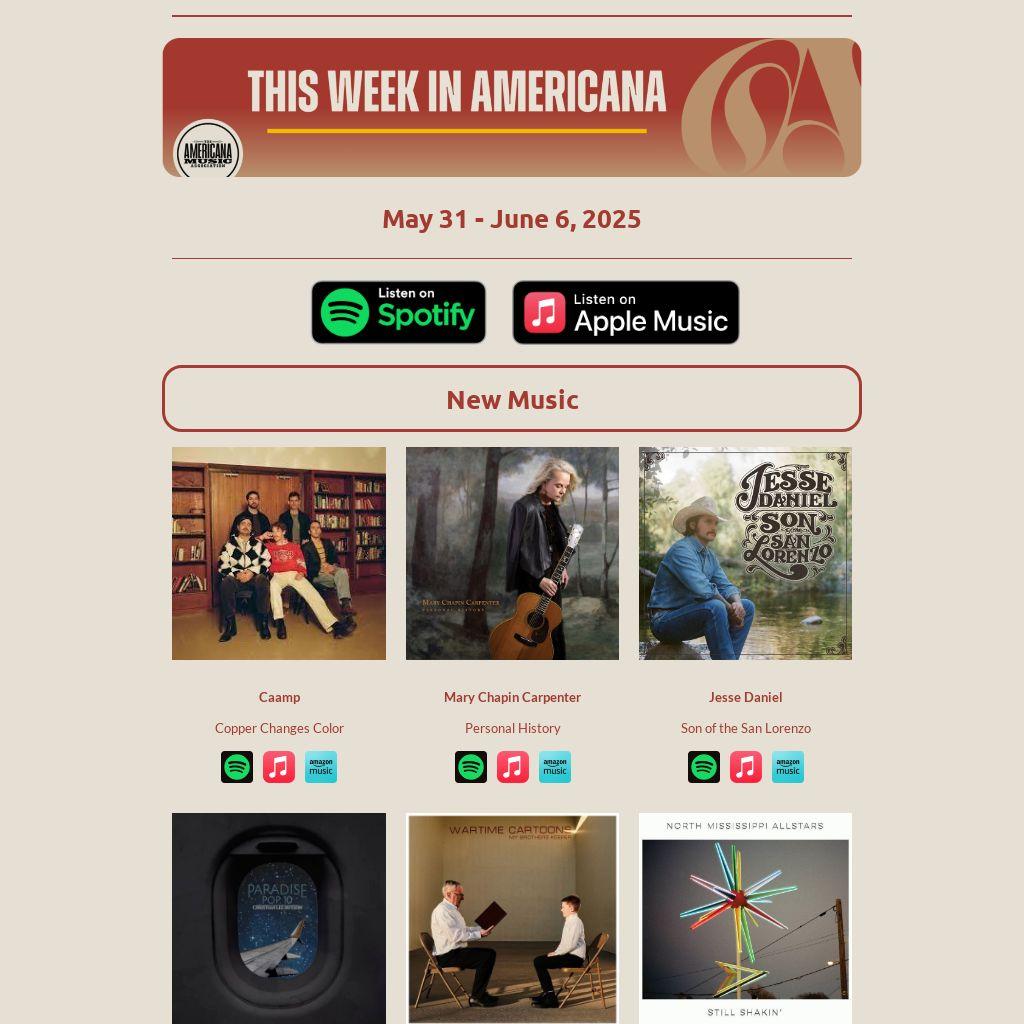This screenshot has height=1024, width=1024.
Task: Play Personal History on Spotify
Action: coord(471,767)
